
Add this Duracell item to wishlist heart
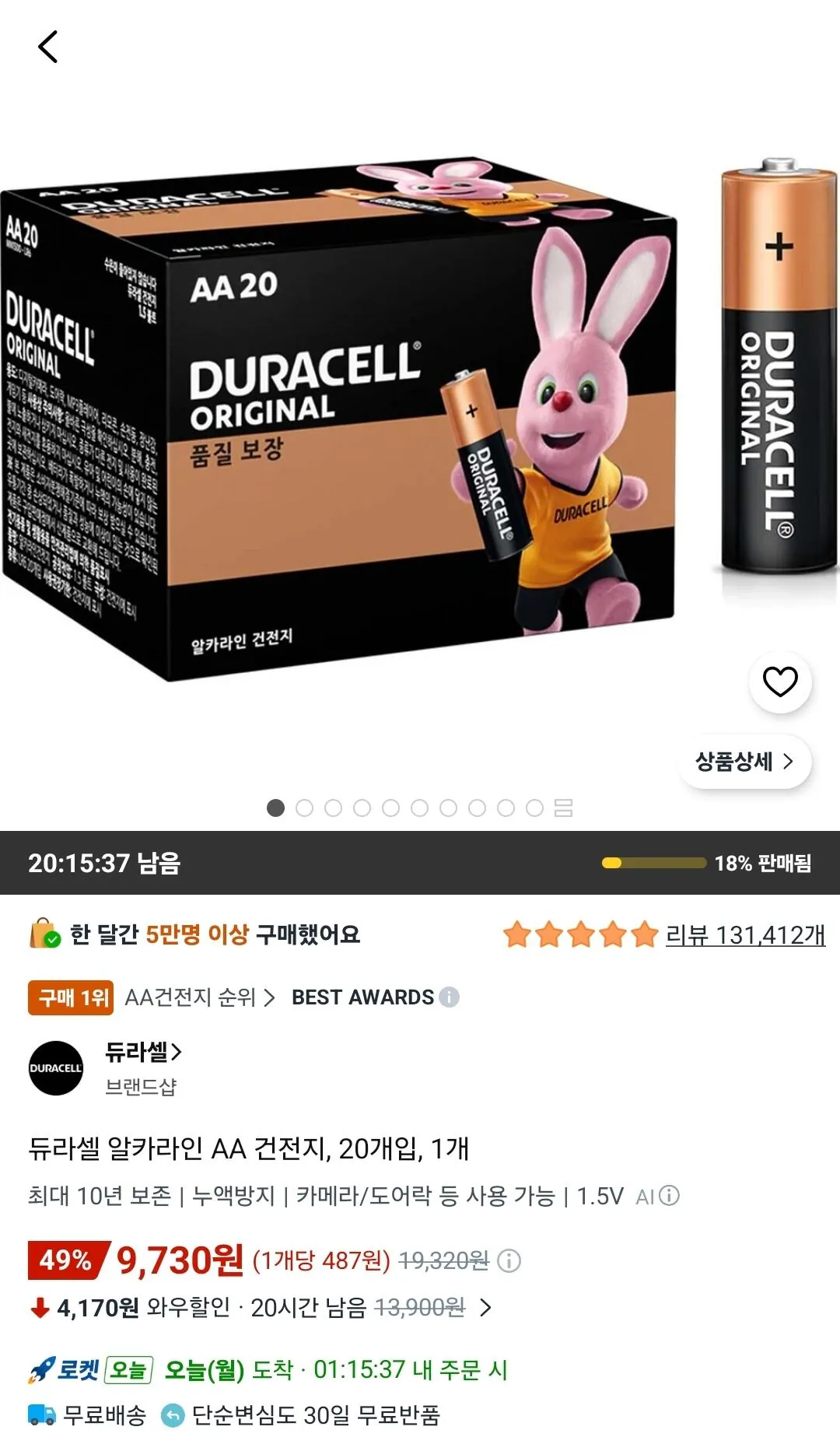click(x=780, y=682)
